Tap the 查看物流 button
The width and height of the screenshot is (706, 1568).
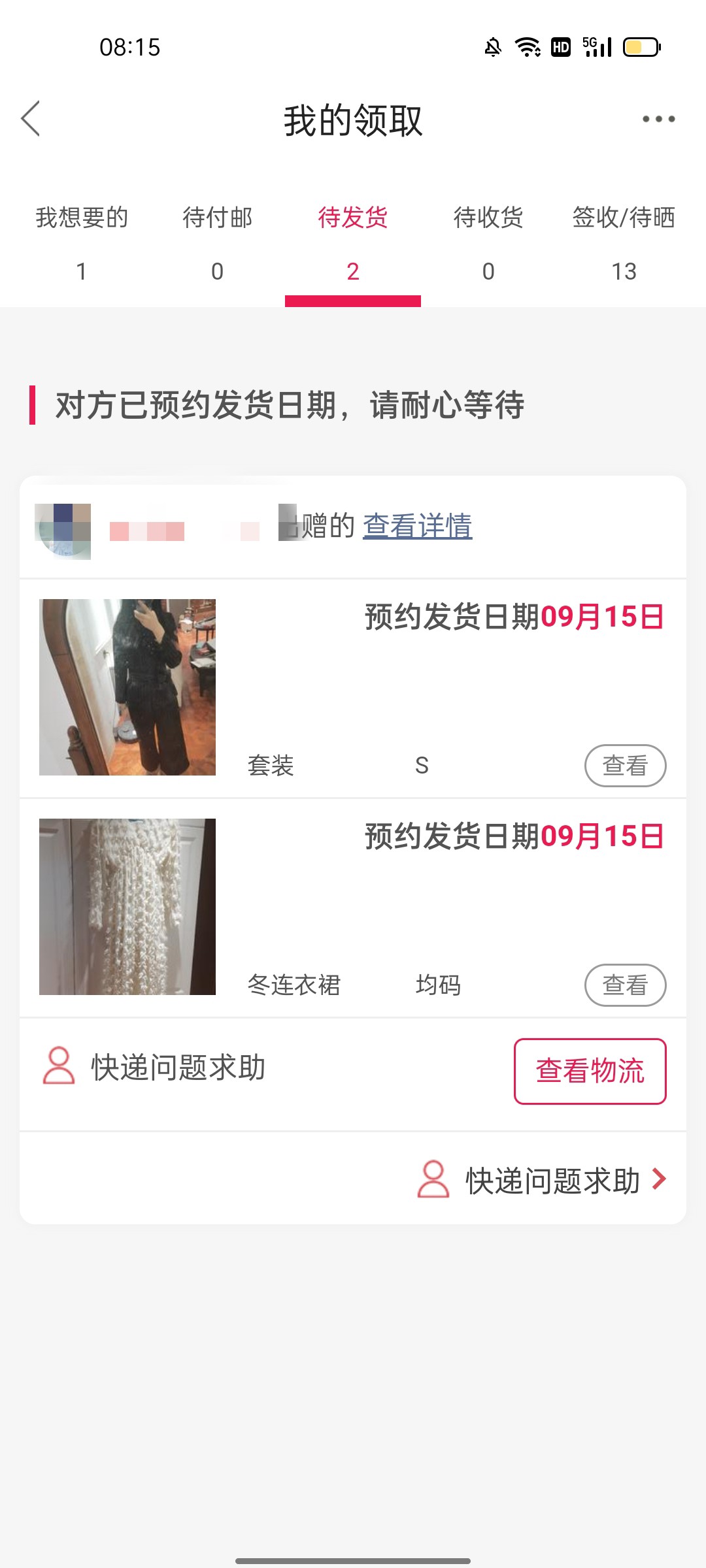point(590,1071)
